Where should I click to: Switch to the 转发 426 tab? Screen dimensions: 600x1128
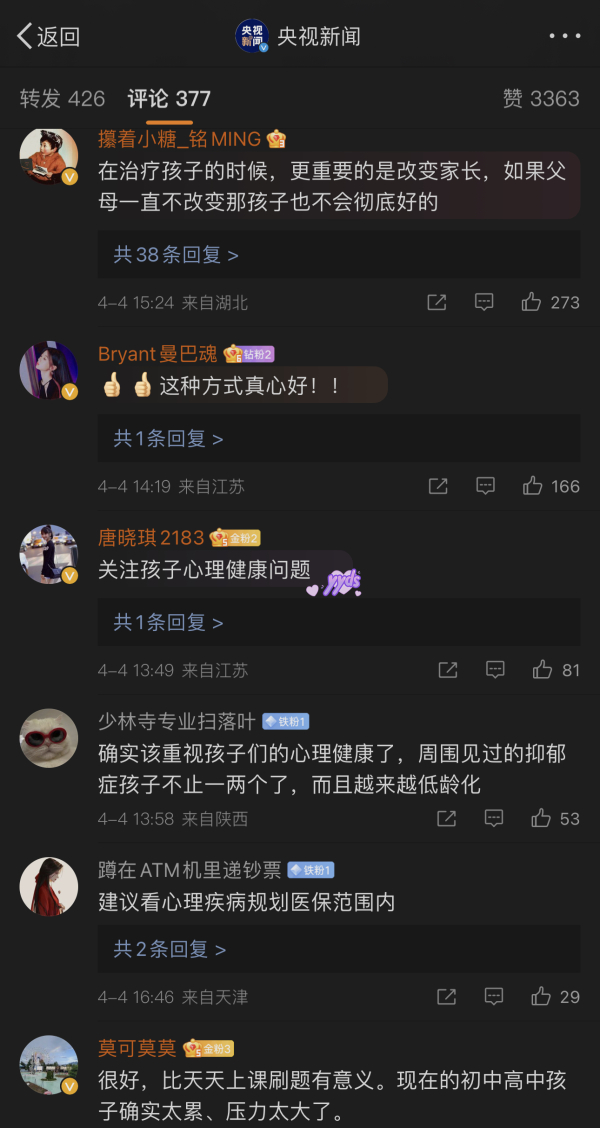pos(62,98)
